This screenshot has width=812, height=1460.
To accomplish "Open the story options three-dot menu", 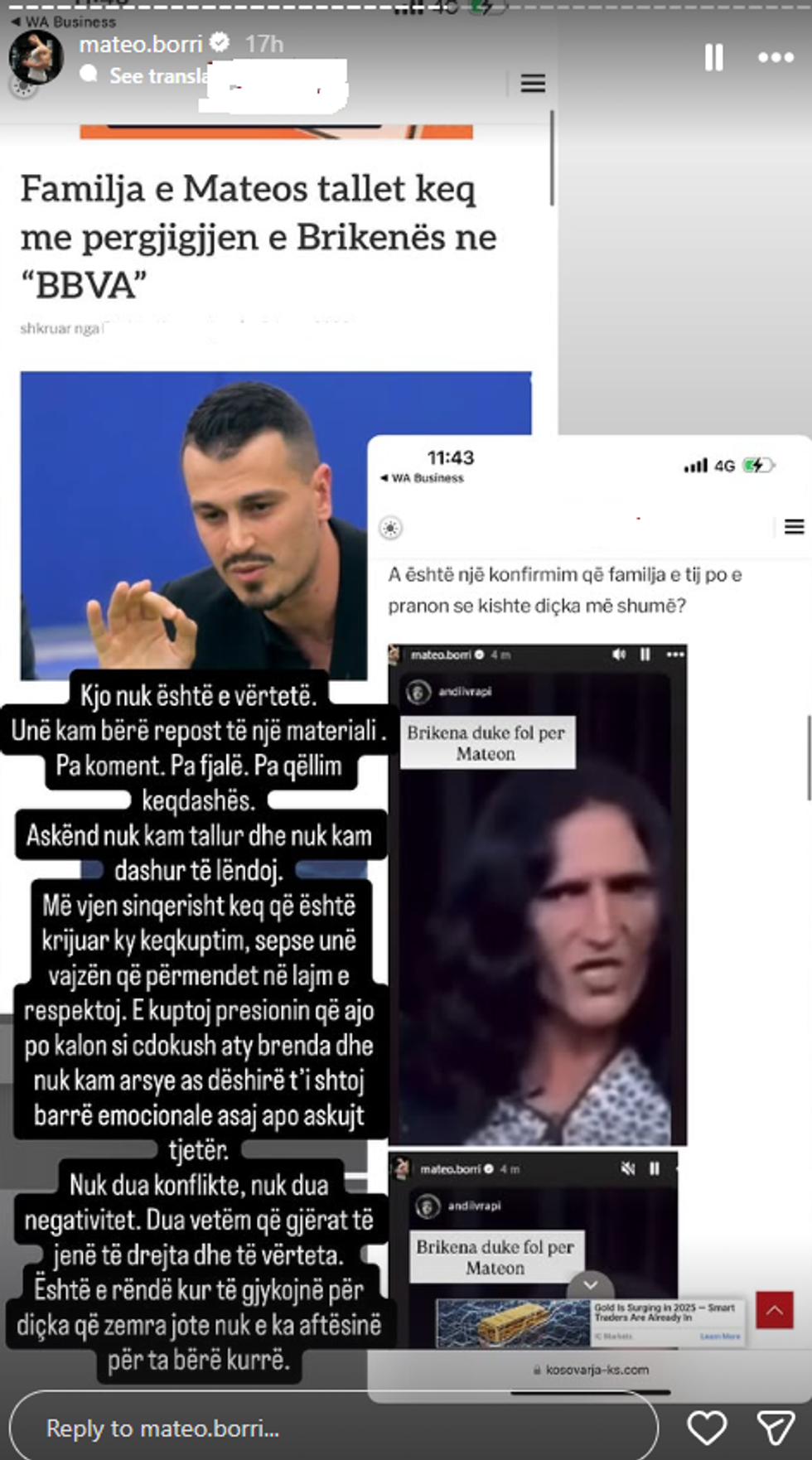I will pyautogui.click(x=776, y=57).
